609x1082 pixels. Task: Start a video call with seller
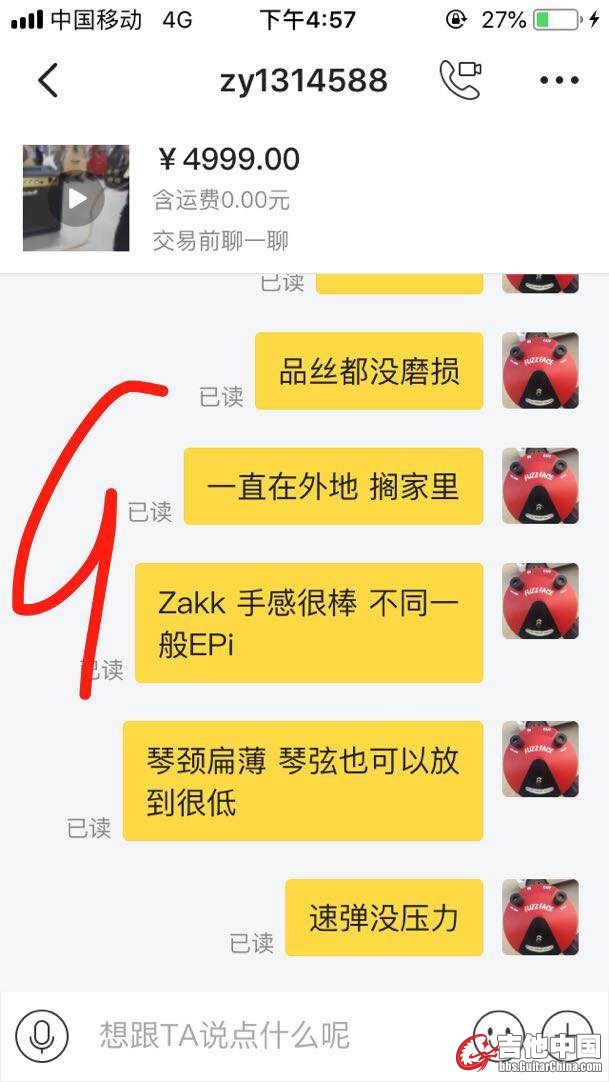(x=460, y=80)
